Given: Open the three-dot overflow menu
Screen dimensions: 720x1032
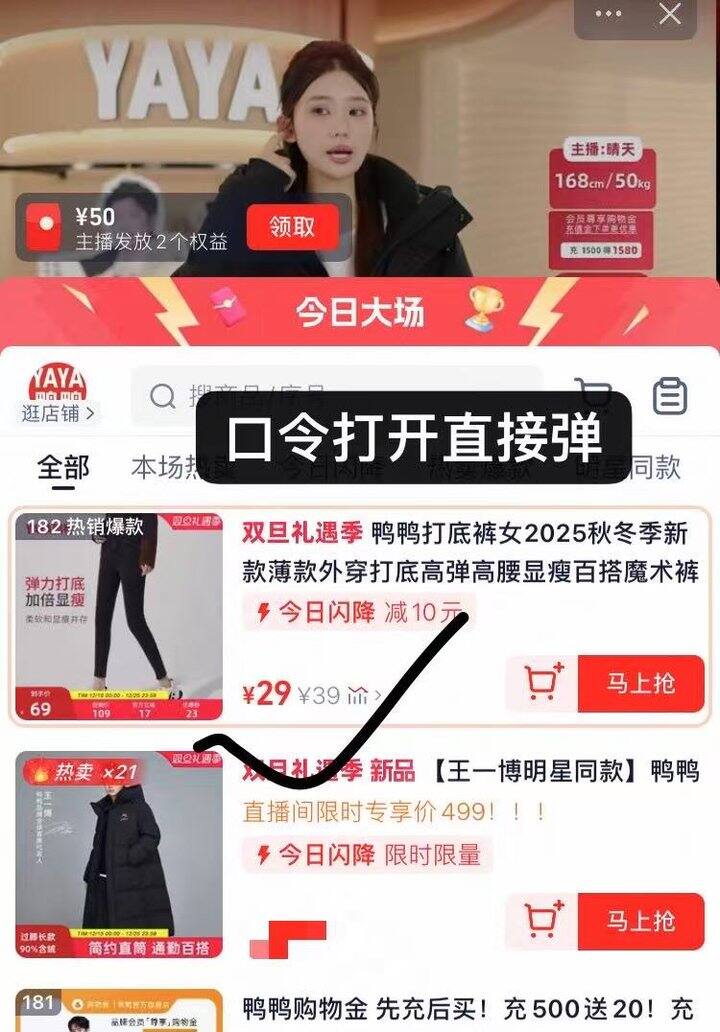Looking at the screenshot, I should [608, 14].
